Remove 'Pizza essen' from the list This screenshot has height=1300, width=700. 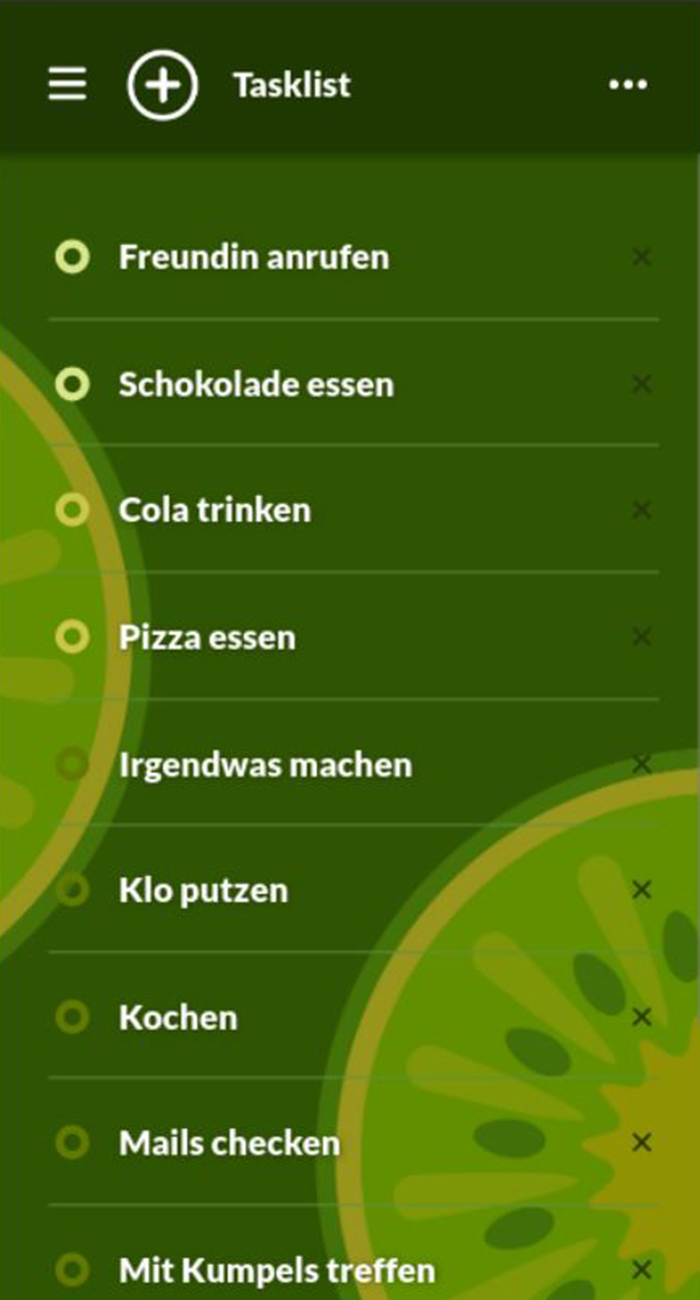pos(642,637)
